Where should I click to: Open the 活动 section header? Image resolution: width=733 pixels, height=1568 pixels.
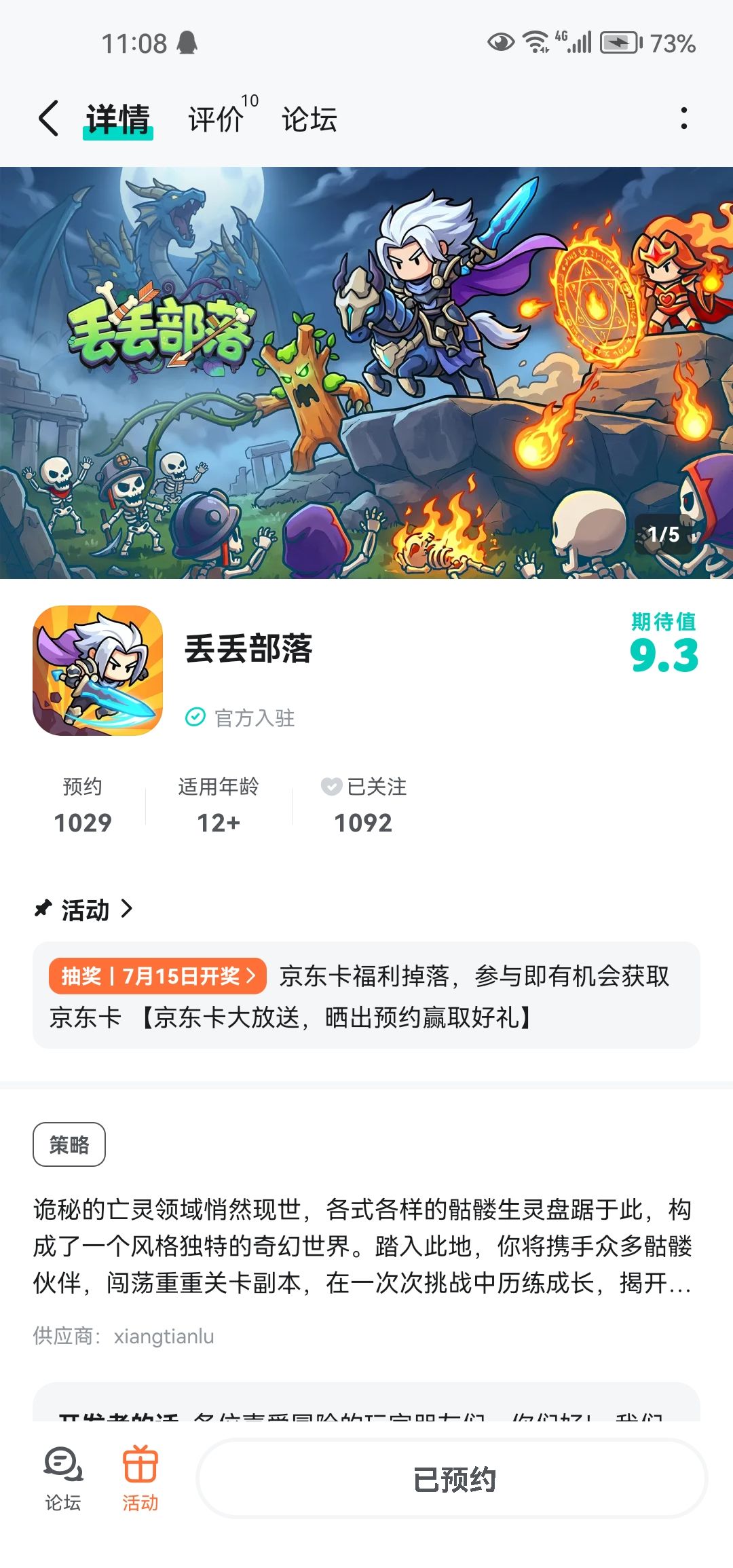point(84,910)
